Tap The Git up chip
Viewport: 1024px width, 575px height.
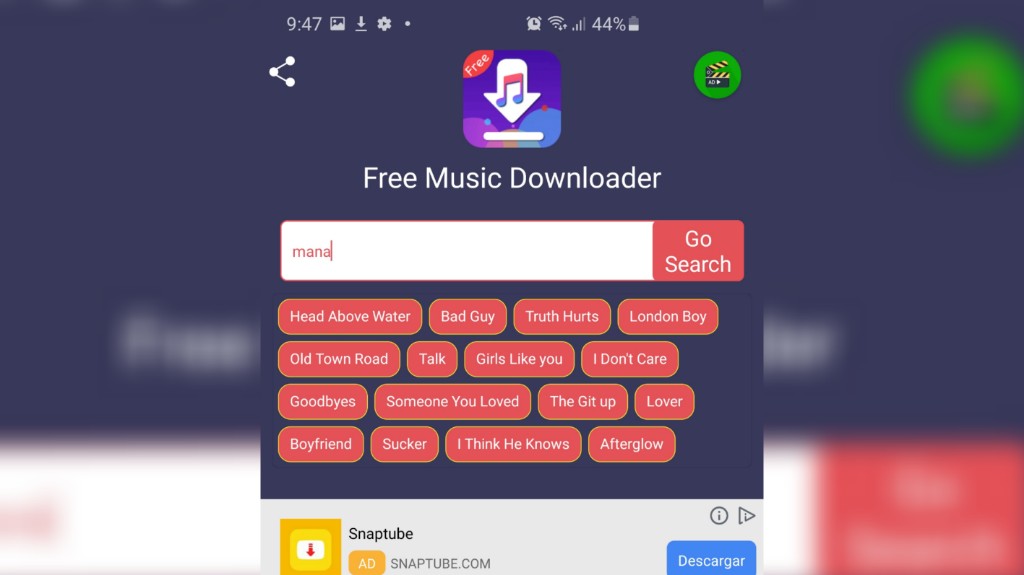tap(583, 402)
